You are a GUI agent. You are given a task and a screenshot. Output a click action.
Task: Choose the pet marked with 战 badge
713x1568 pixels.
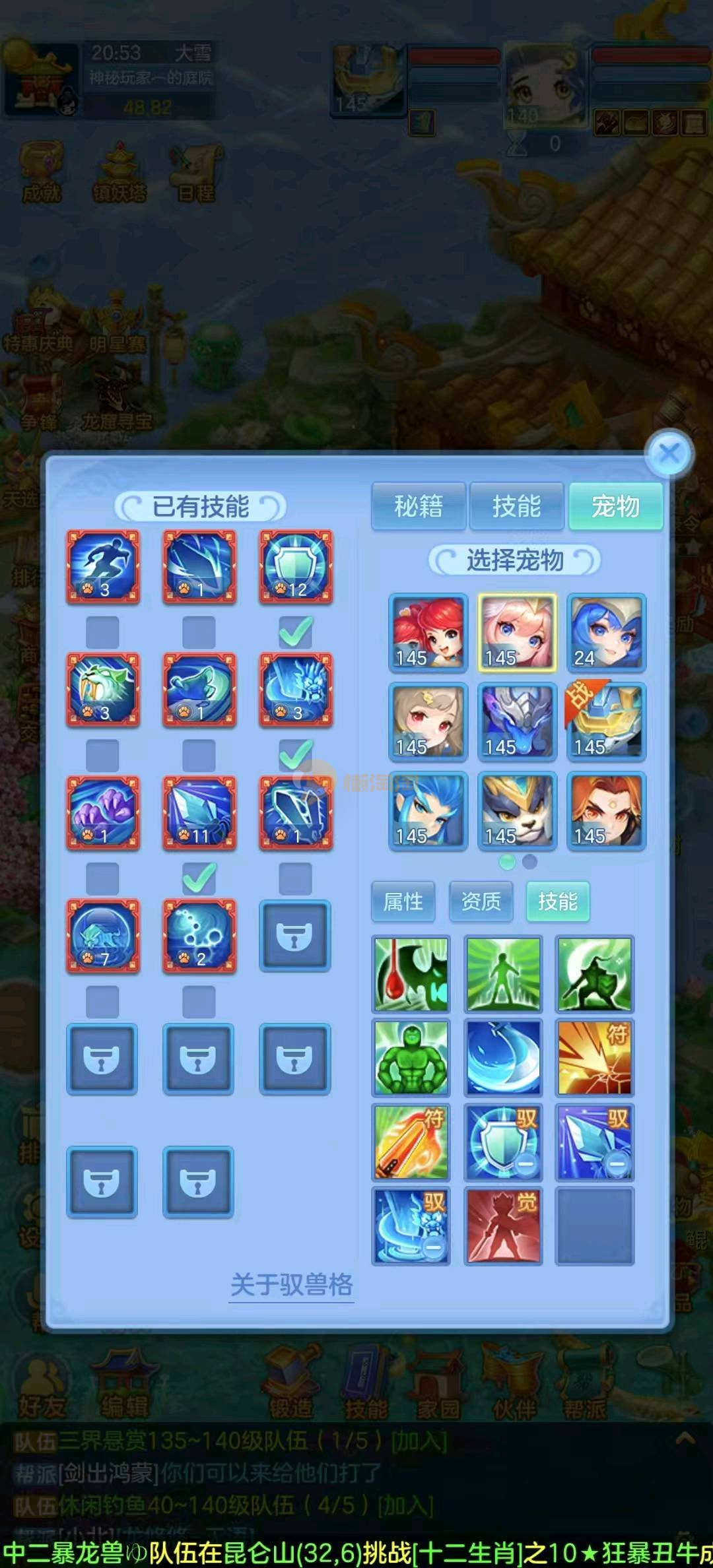(x=606, y=721)
